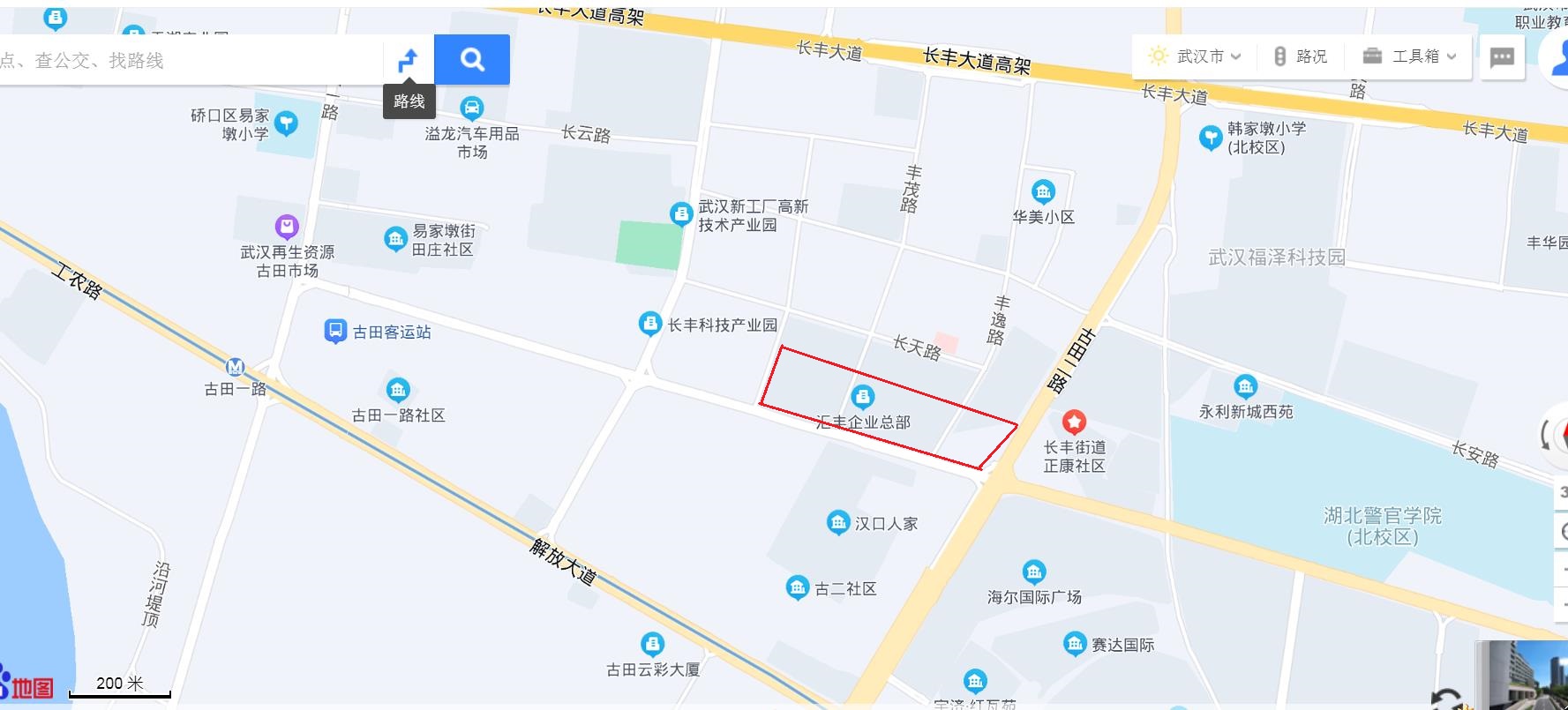
Task: Expand the 工具箱 toolbox menu
Action: click(x=1409, y=56)
